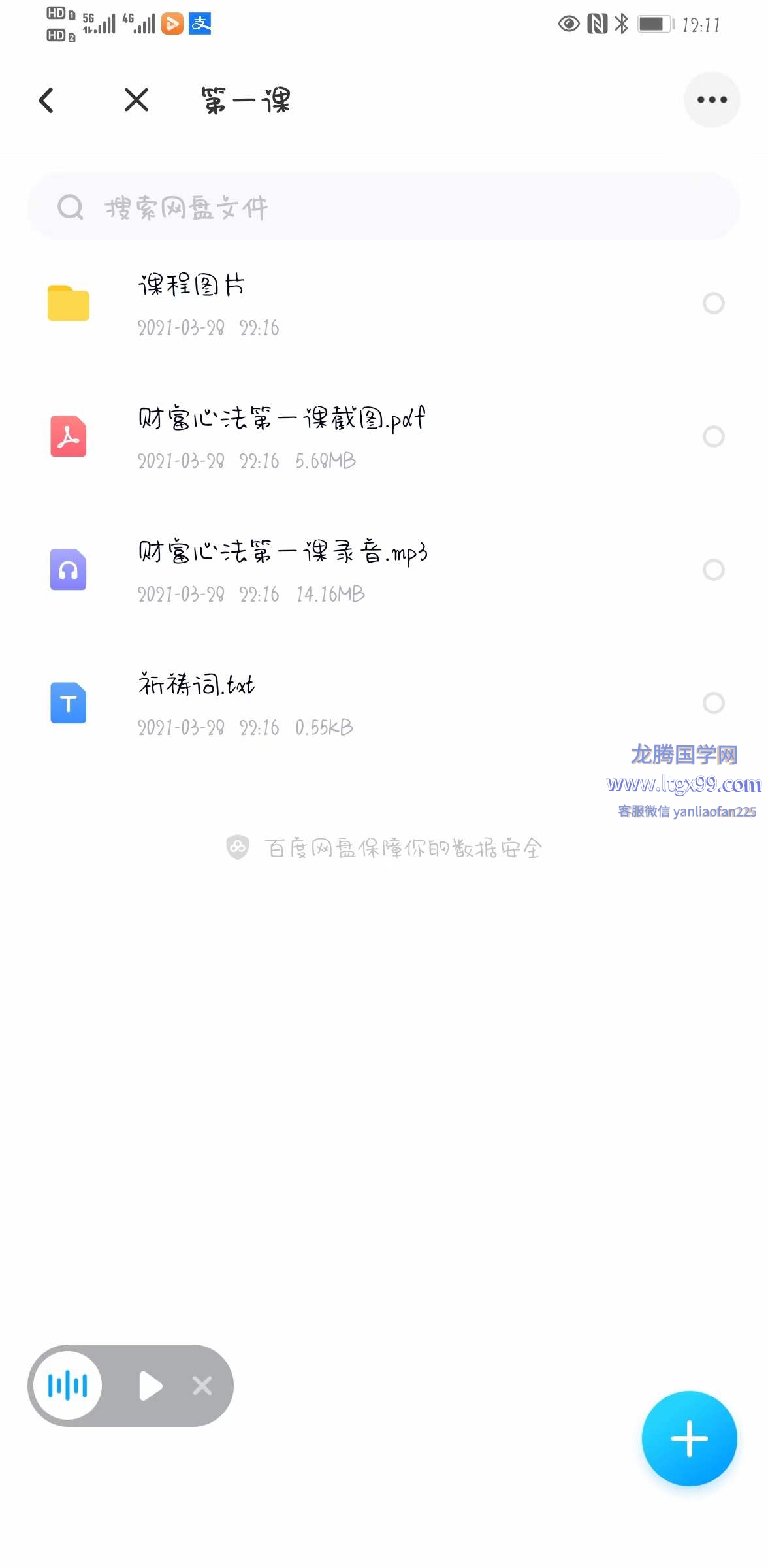This screenshot has width=768, height=1568.
Task: Play audio in the floating mini player
Action: click(151, 1386)
